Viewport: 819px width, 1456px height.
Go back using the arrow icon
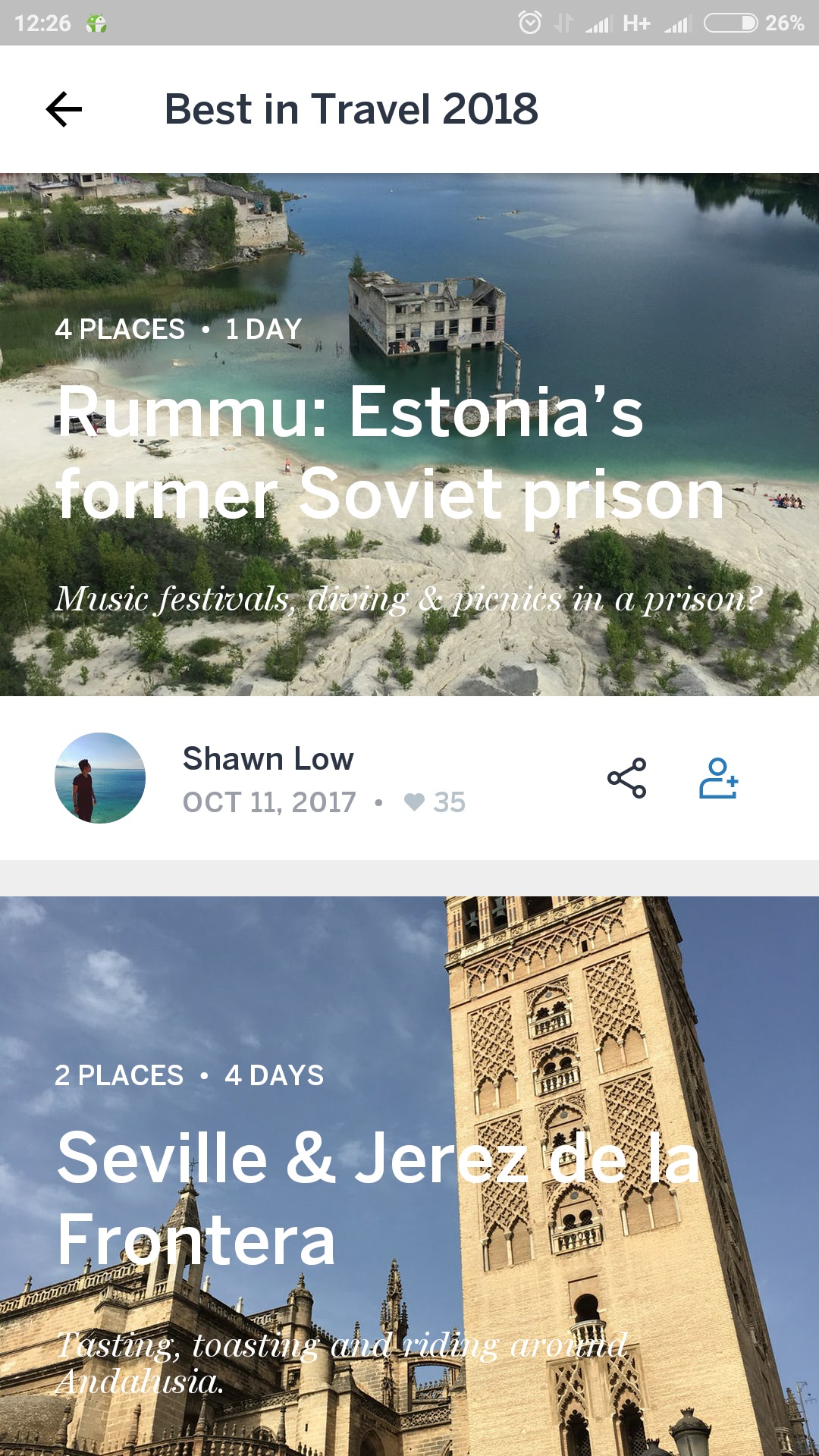tap(64, 109)
